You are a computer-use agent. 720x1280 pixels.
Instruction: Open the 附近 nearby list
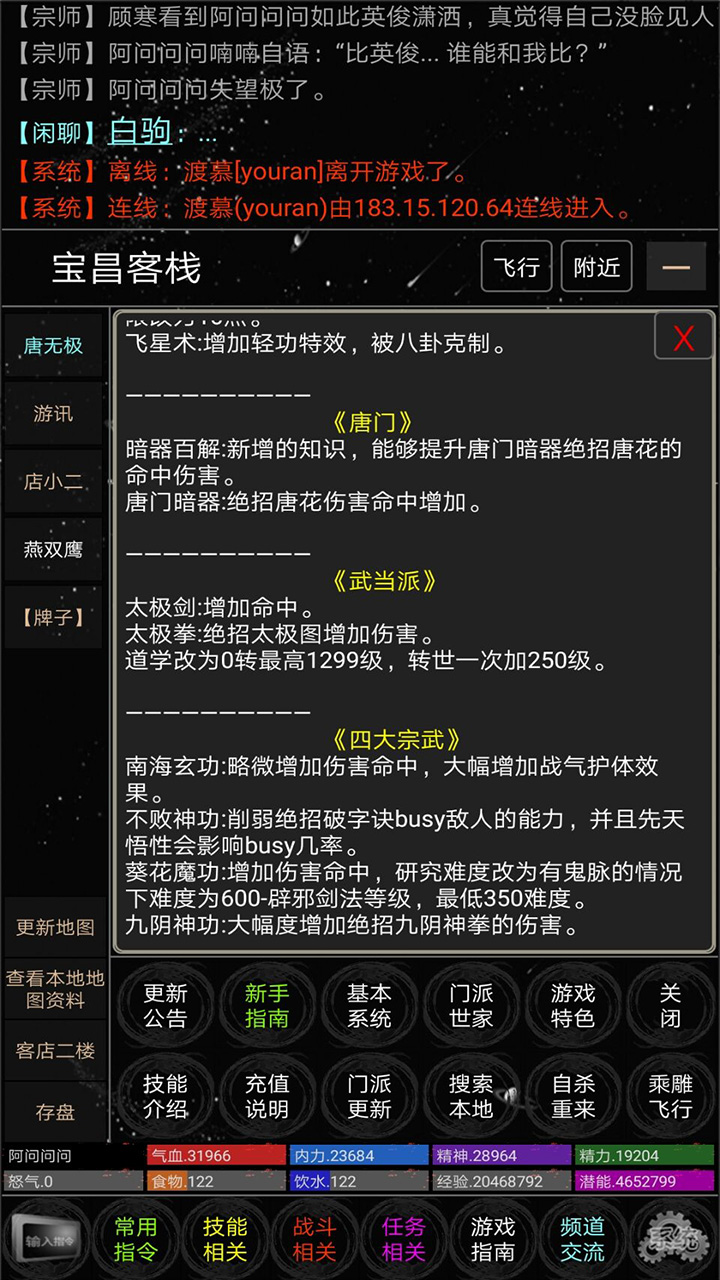click(x=597, y=267)
